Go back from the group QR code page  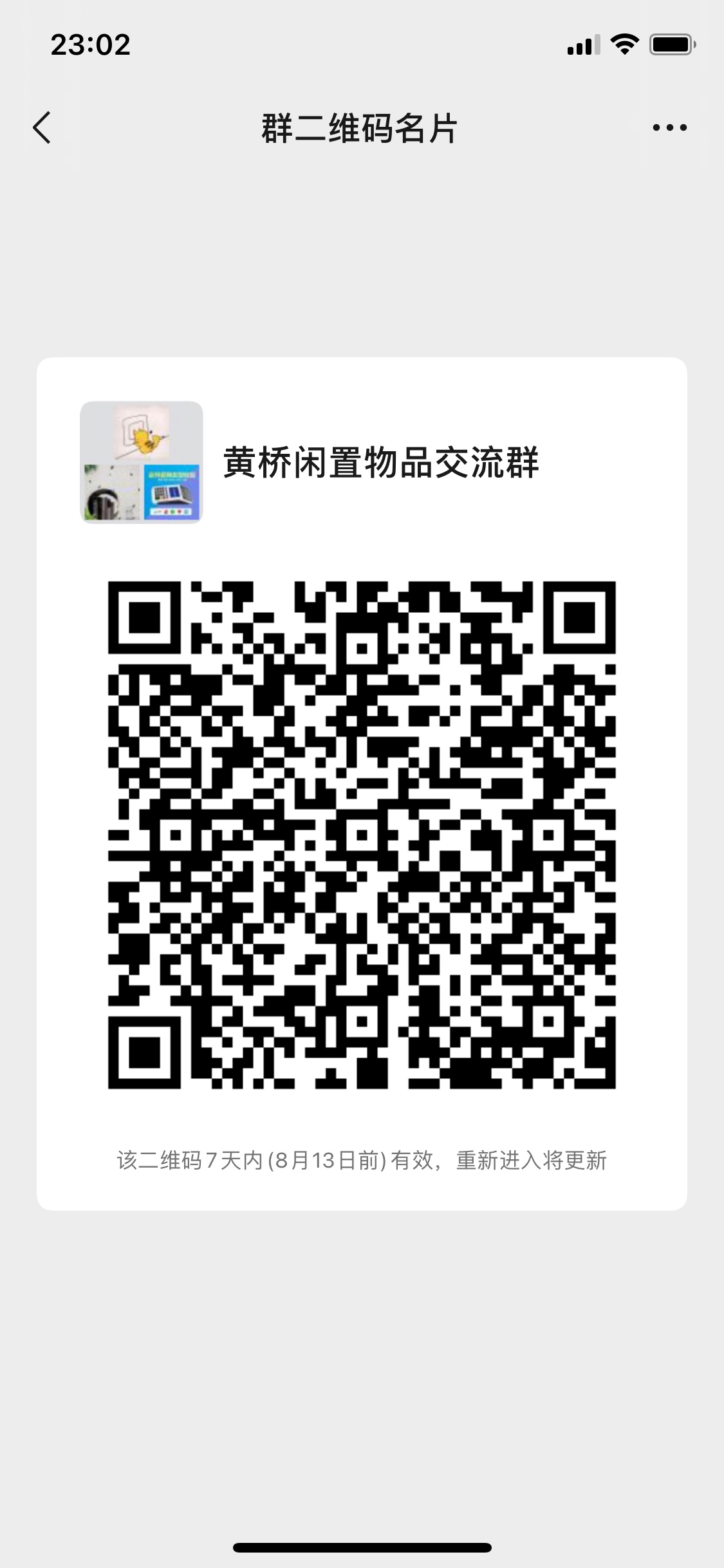[x=42, y=127]
